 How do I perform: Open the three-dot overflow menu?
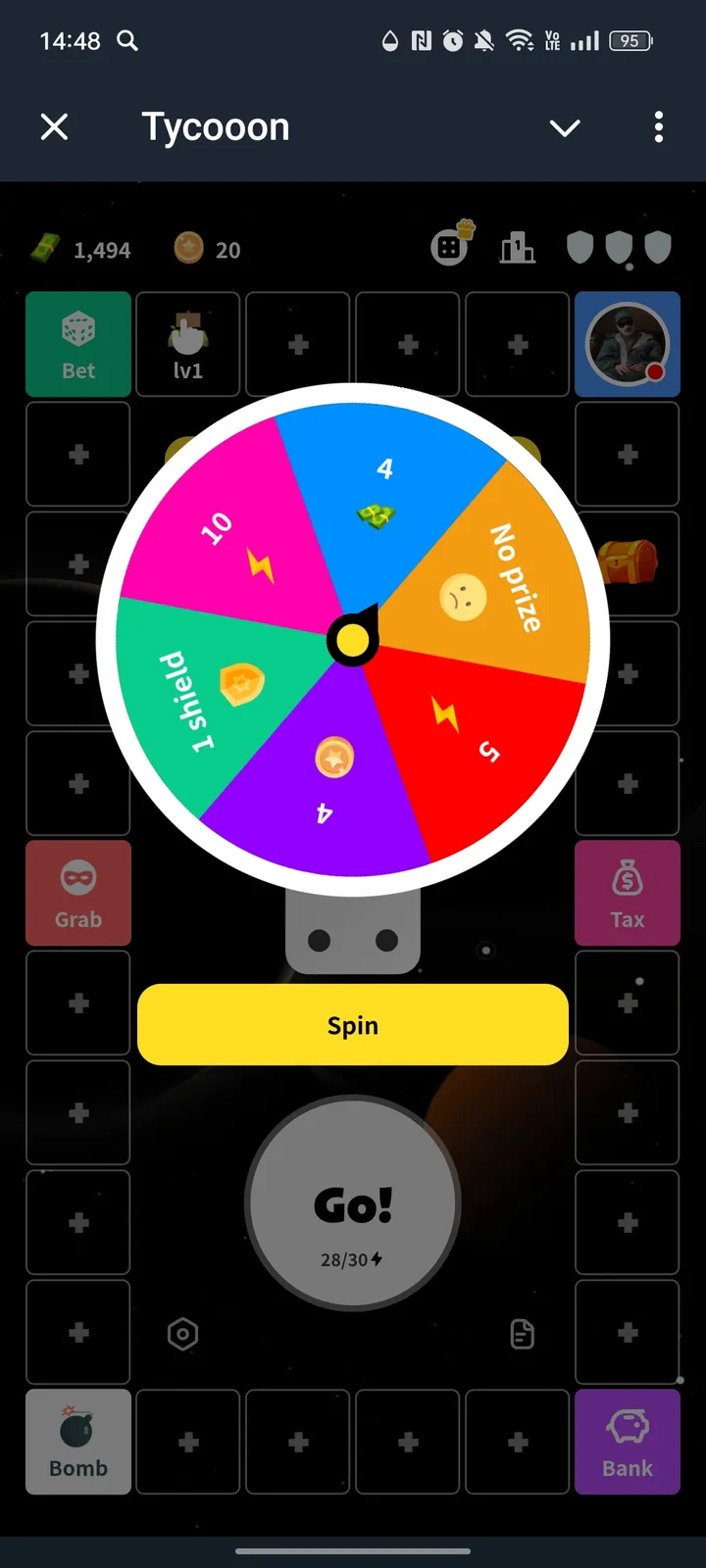coord(658,126)
